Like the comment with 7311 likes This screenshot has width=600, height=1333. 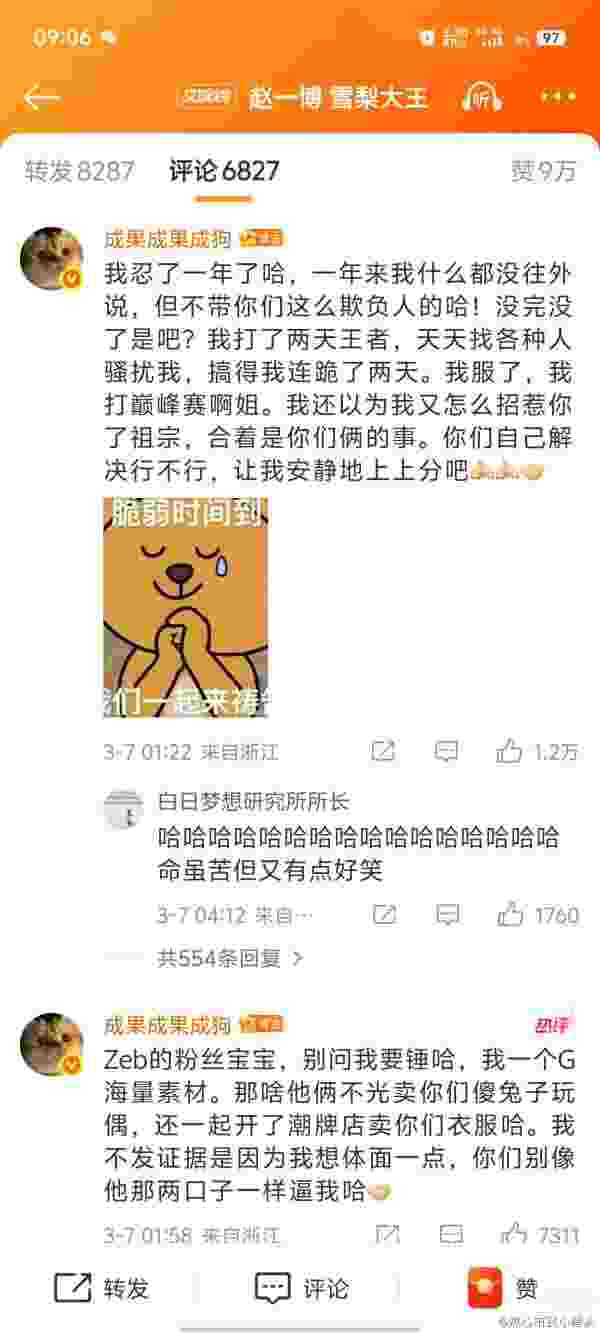click(514, 1235)
